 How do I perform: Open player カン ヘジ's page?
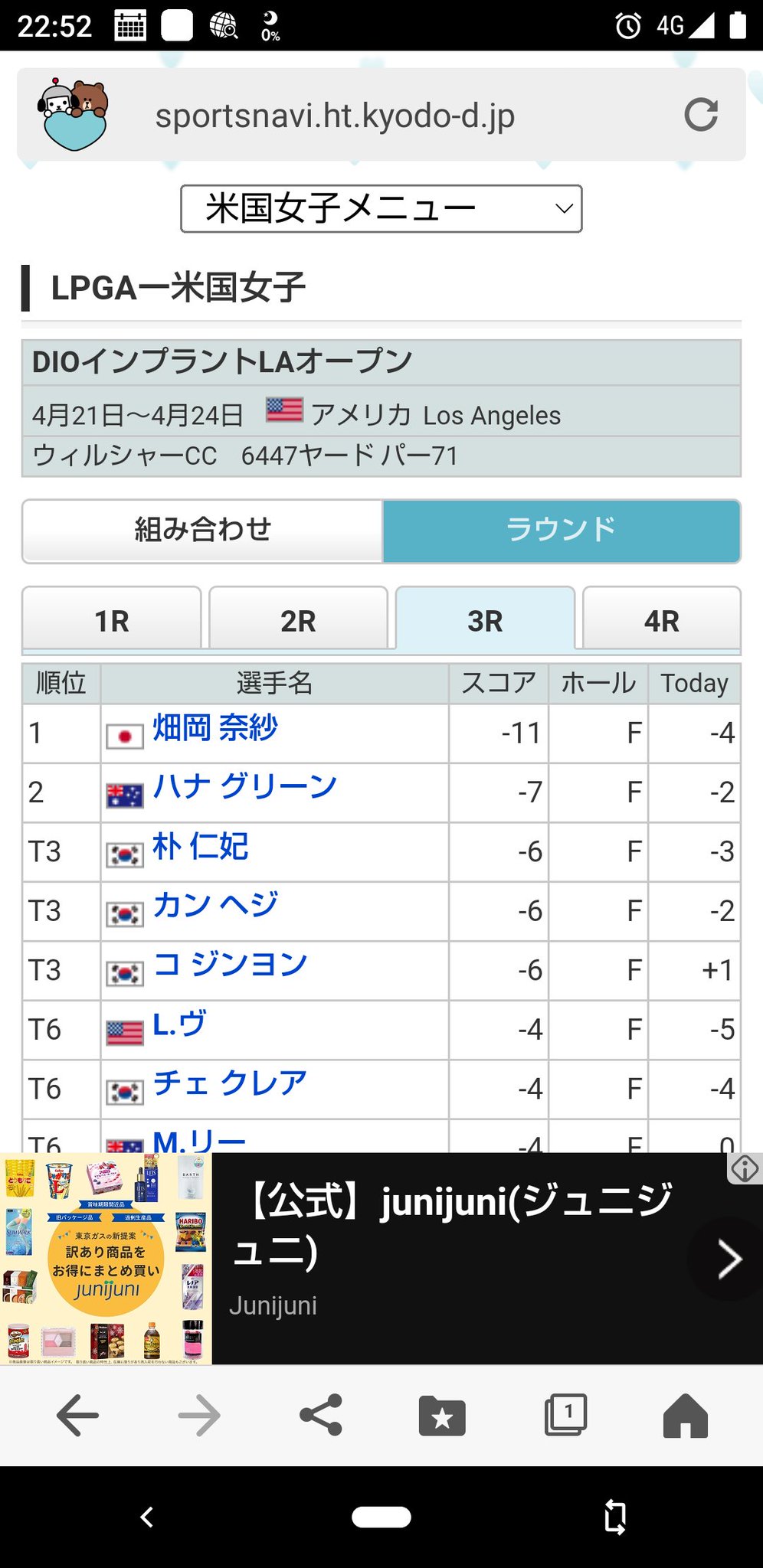(215, 905)
